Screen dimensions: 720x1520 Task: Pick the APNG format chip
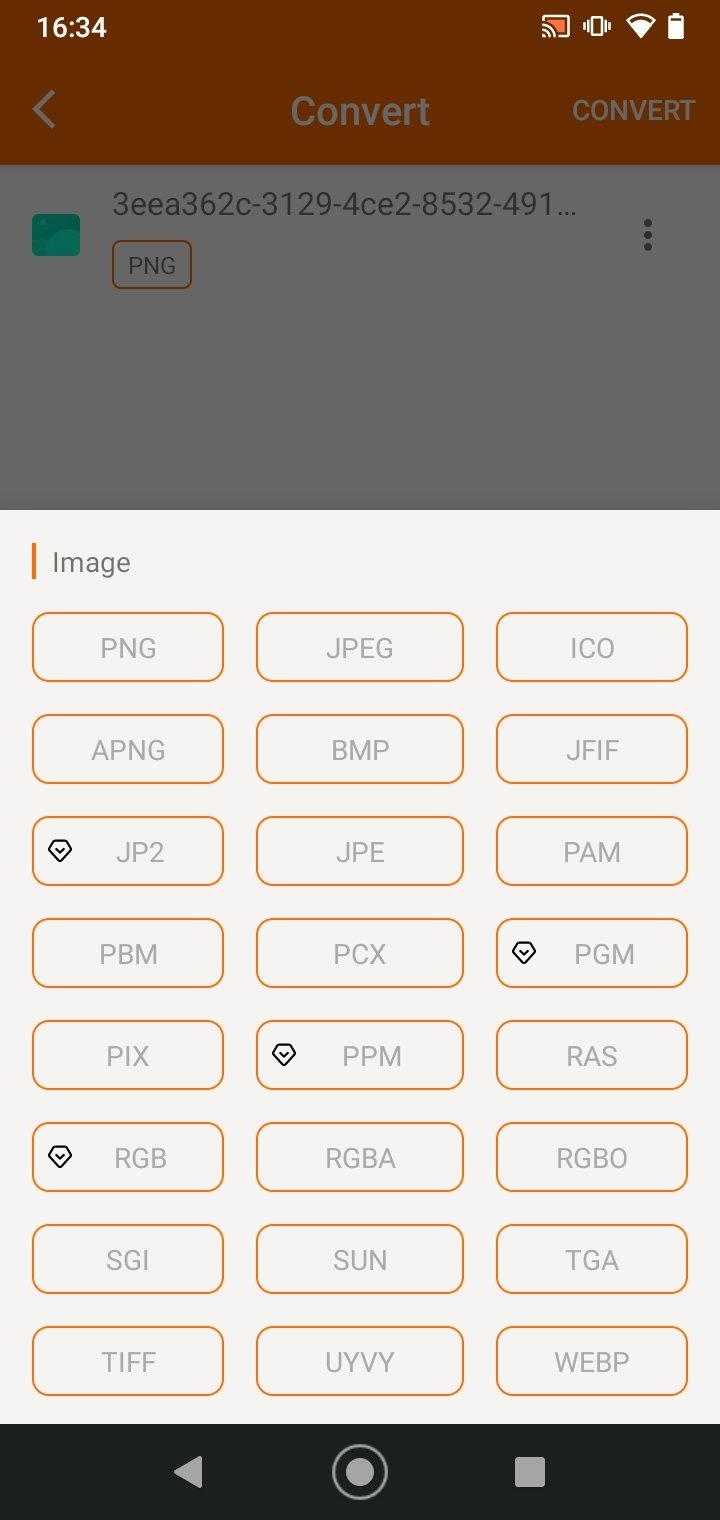tap(128, 749)
